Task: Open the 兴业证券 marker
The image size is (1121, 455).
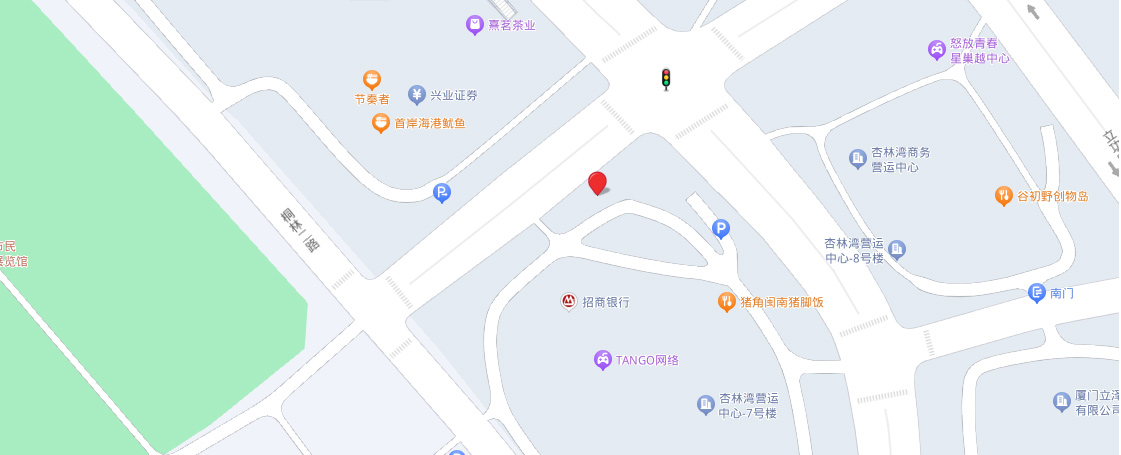Action: point(416,95)
